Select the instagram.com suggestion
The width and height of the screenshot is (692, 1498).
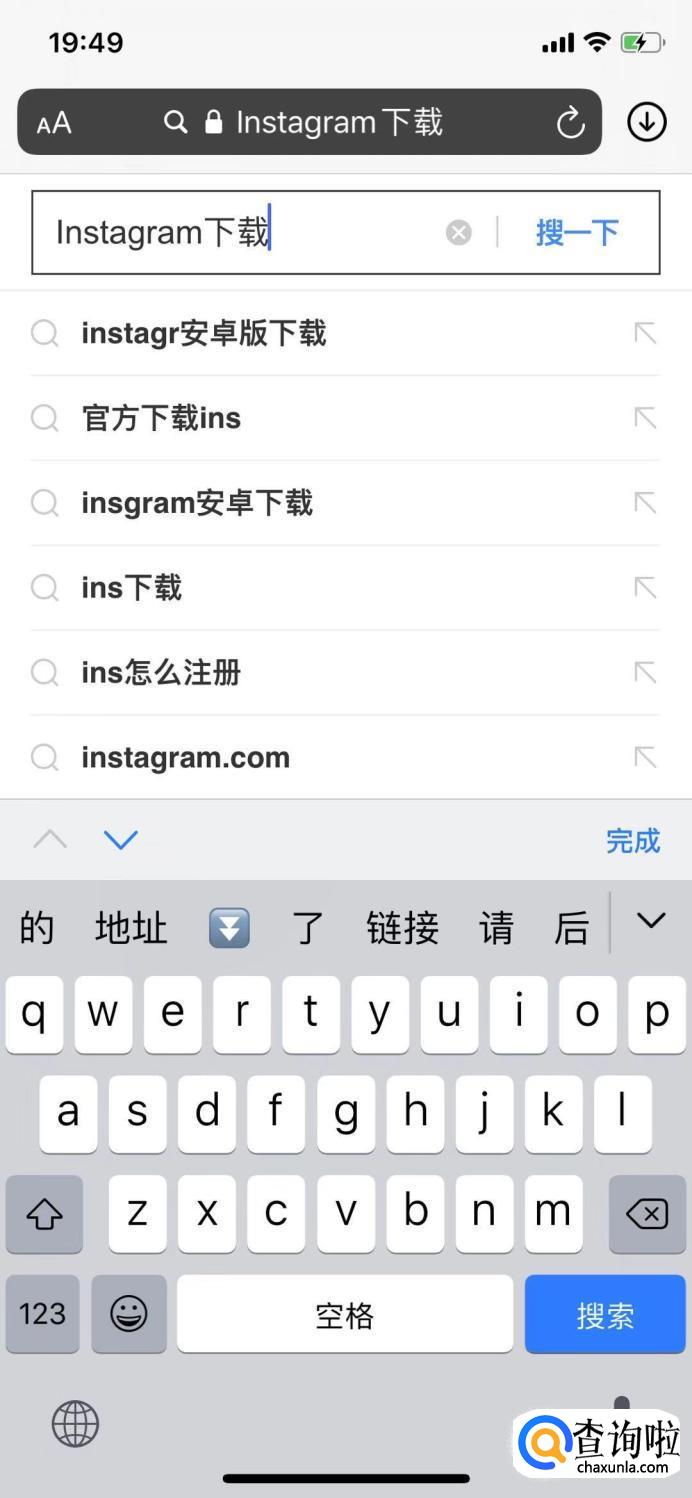pos(344,757)
